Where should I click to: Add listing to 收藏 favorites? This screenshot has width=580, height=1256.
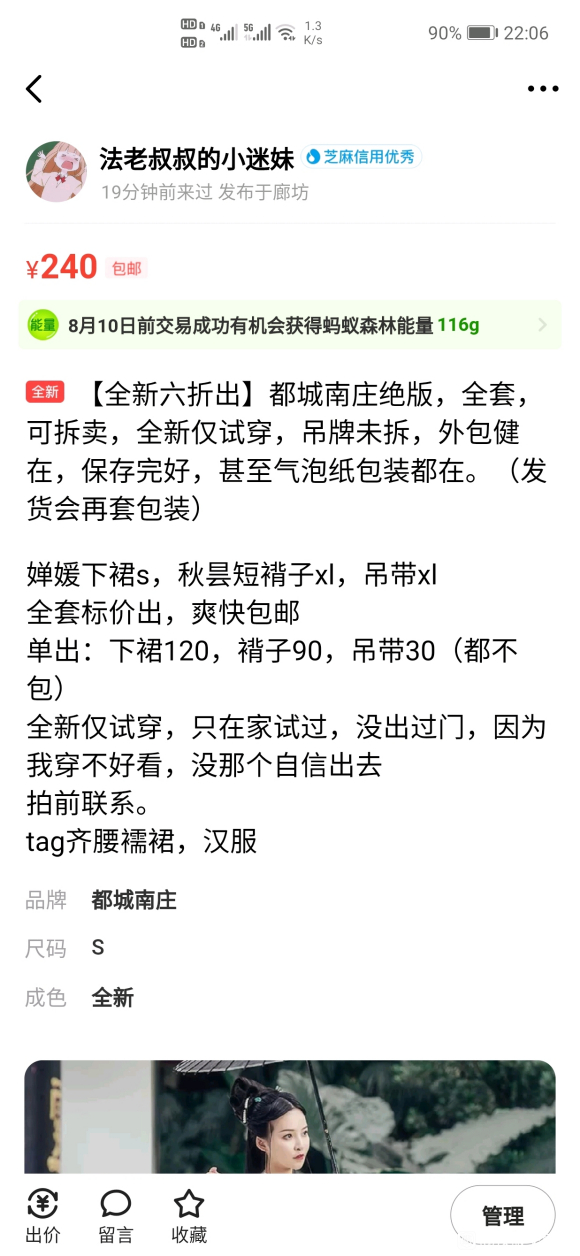pyautogui.click(x=189, y=1217)
